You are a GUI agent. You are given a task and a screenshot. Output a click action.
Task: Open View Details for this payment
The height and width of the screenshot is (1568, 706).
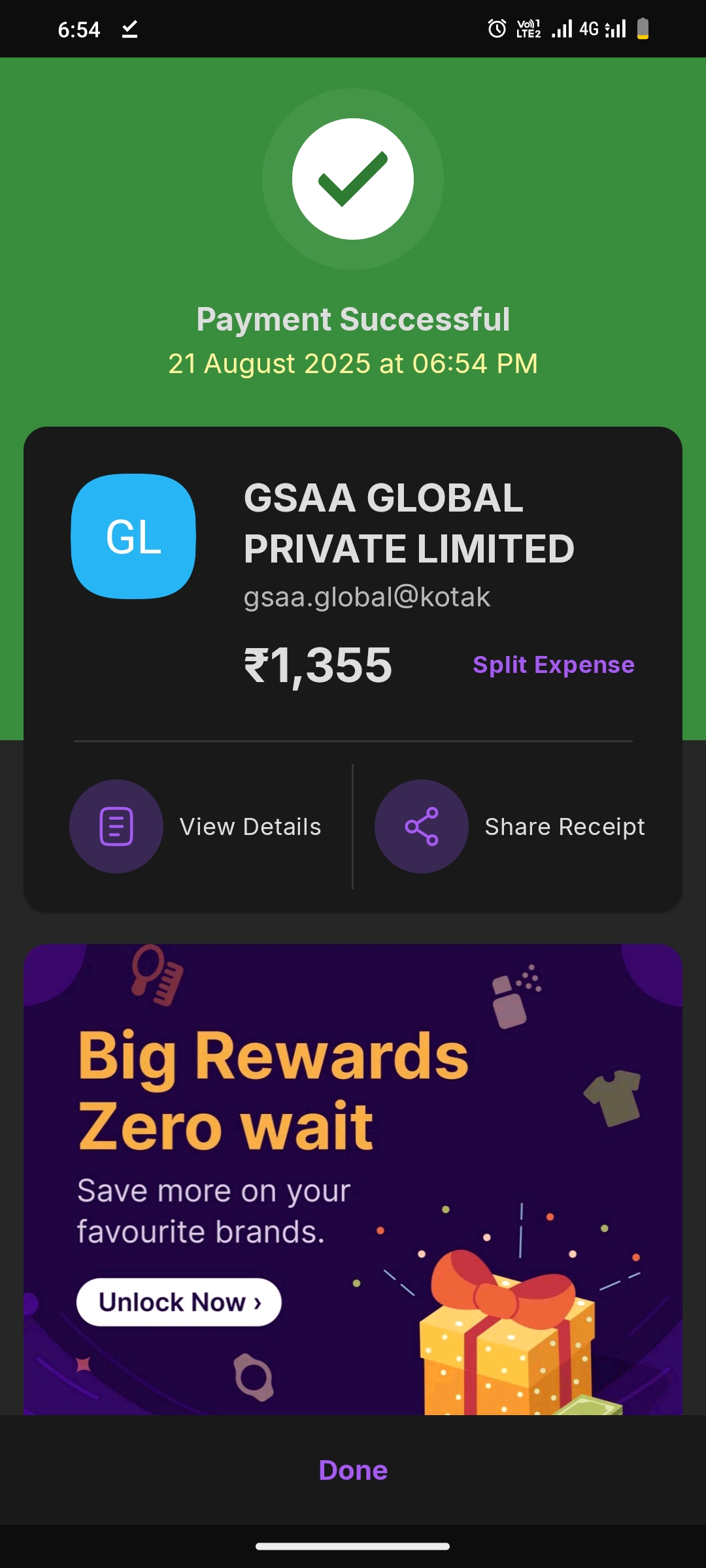pyautogui.click(x=196, y=826)
